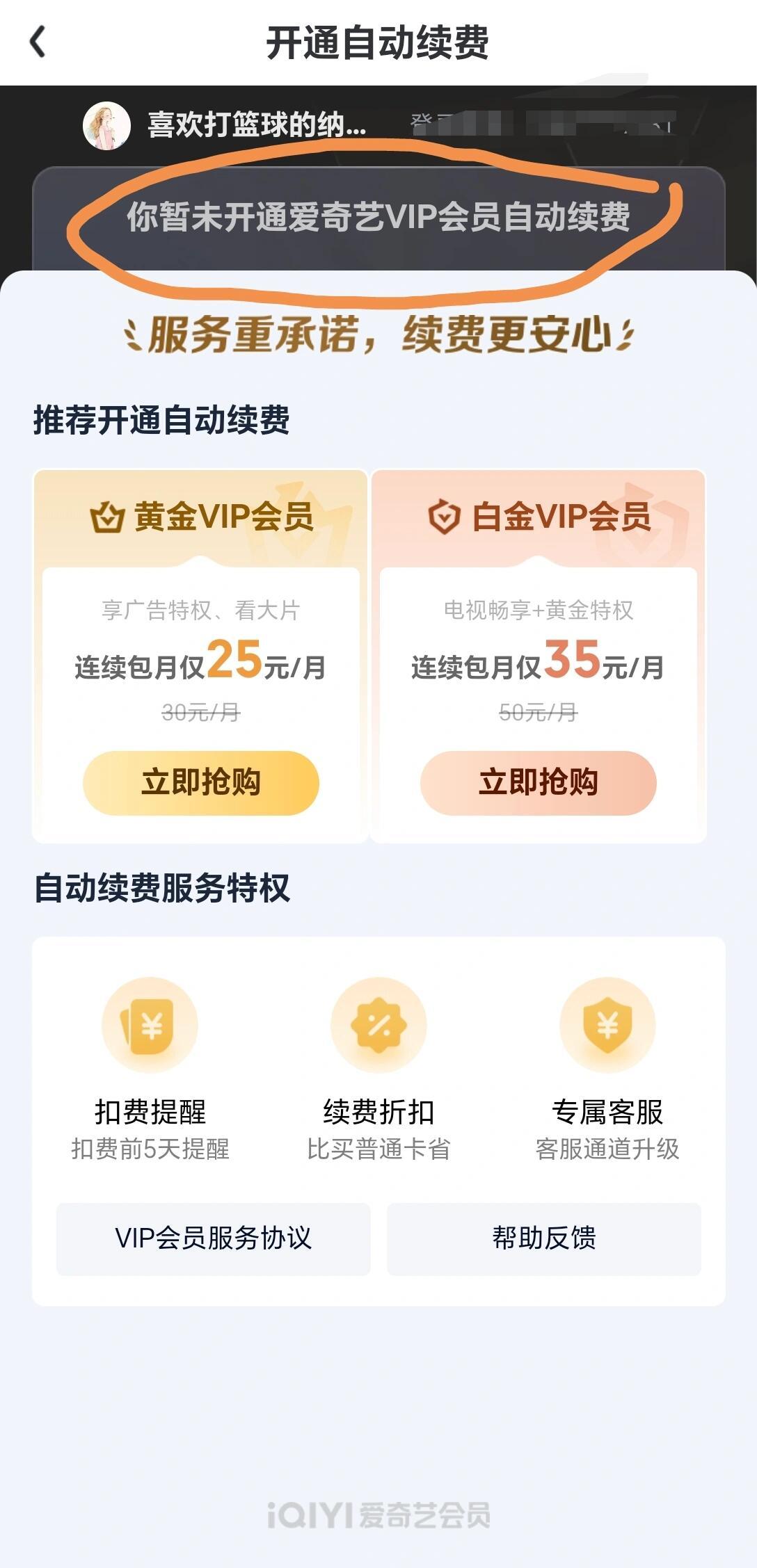Tap 立即抢购 for 黄金VIP会员
757x1568 pixels.
point(200,782)
